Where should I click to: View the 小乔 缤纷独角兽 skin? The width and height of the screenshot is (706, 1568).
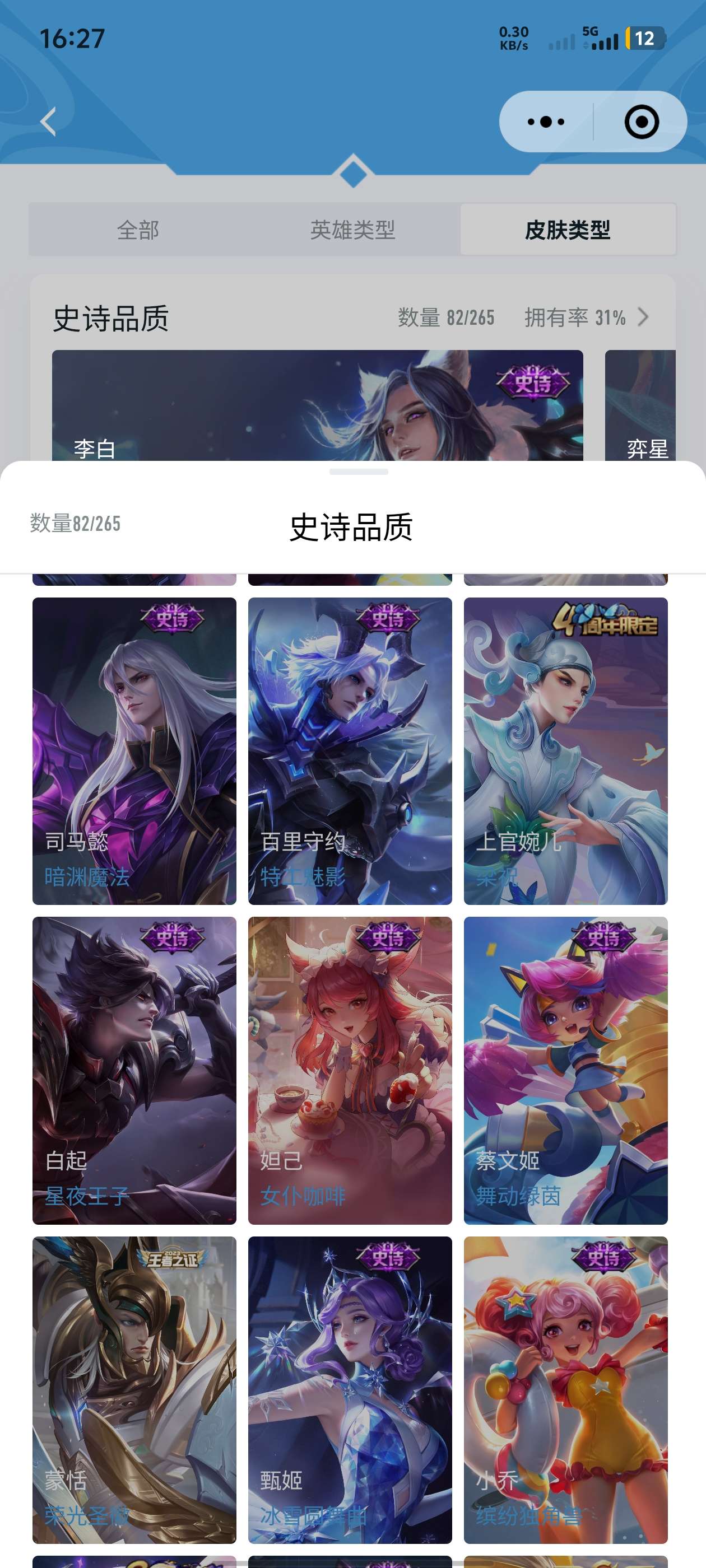click(x=565, y=1390)
